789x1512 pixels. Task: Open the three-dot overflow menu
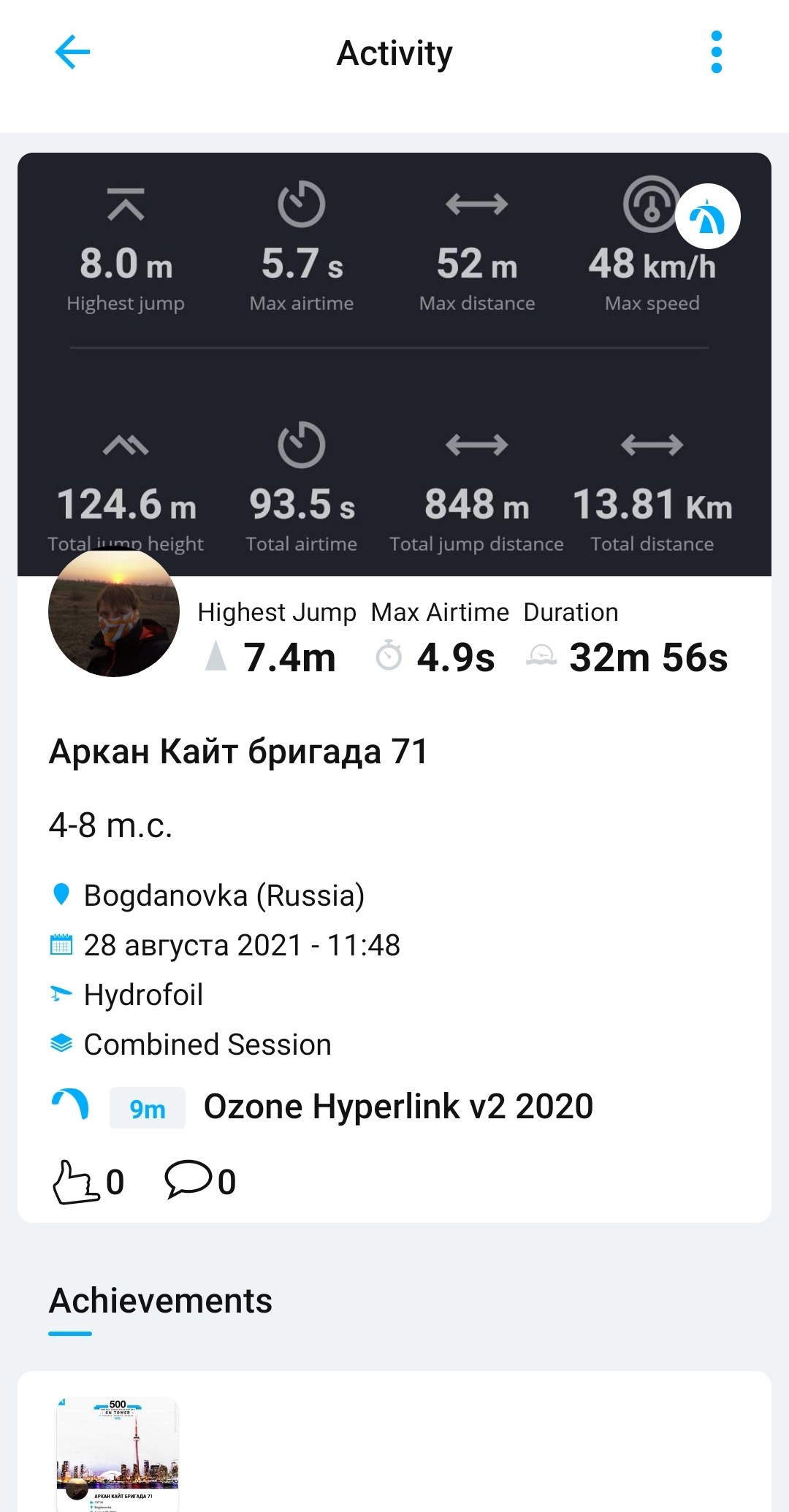716,53
